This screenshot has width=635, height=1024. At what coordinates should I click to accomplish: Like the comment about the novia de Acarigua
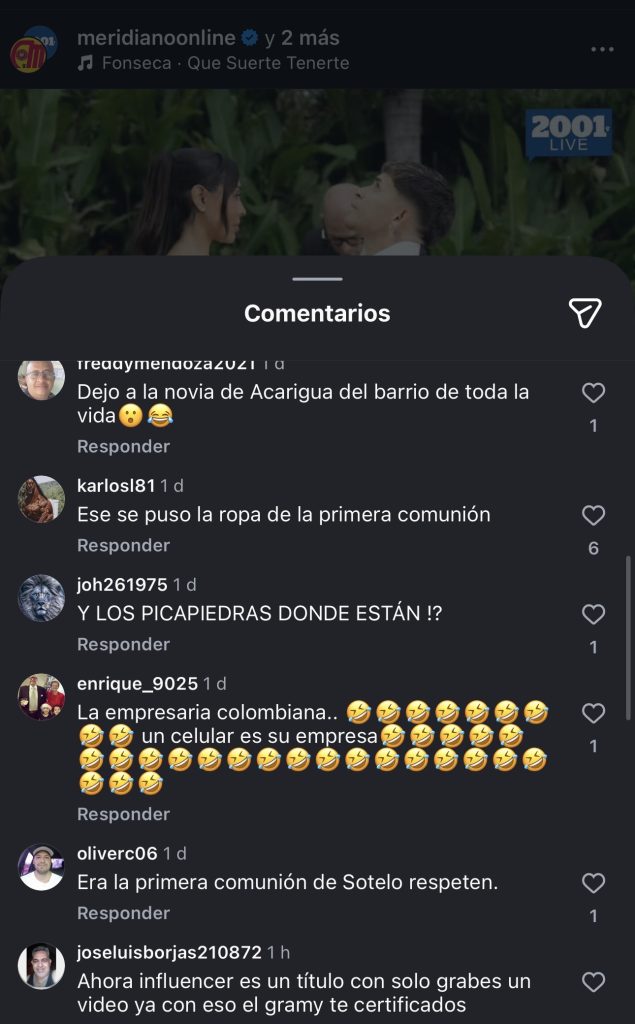pos(593,393)
